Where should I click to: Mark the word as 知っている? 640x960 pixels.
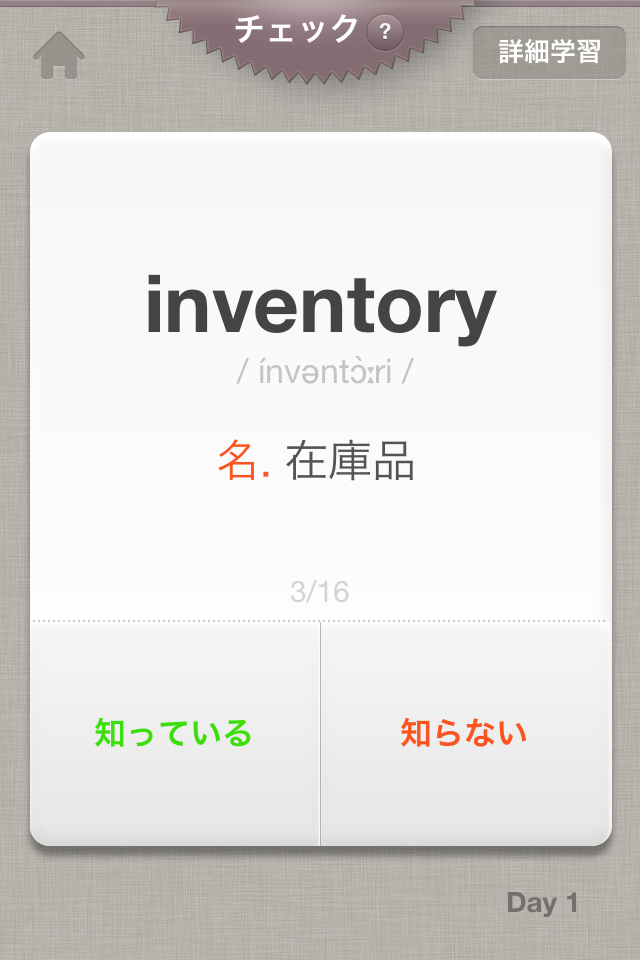(x=174, y=733)
